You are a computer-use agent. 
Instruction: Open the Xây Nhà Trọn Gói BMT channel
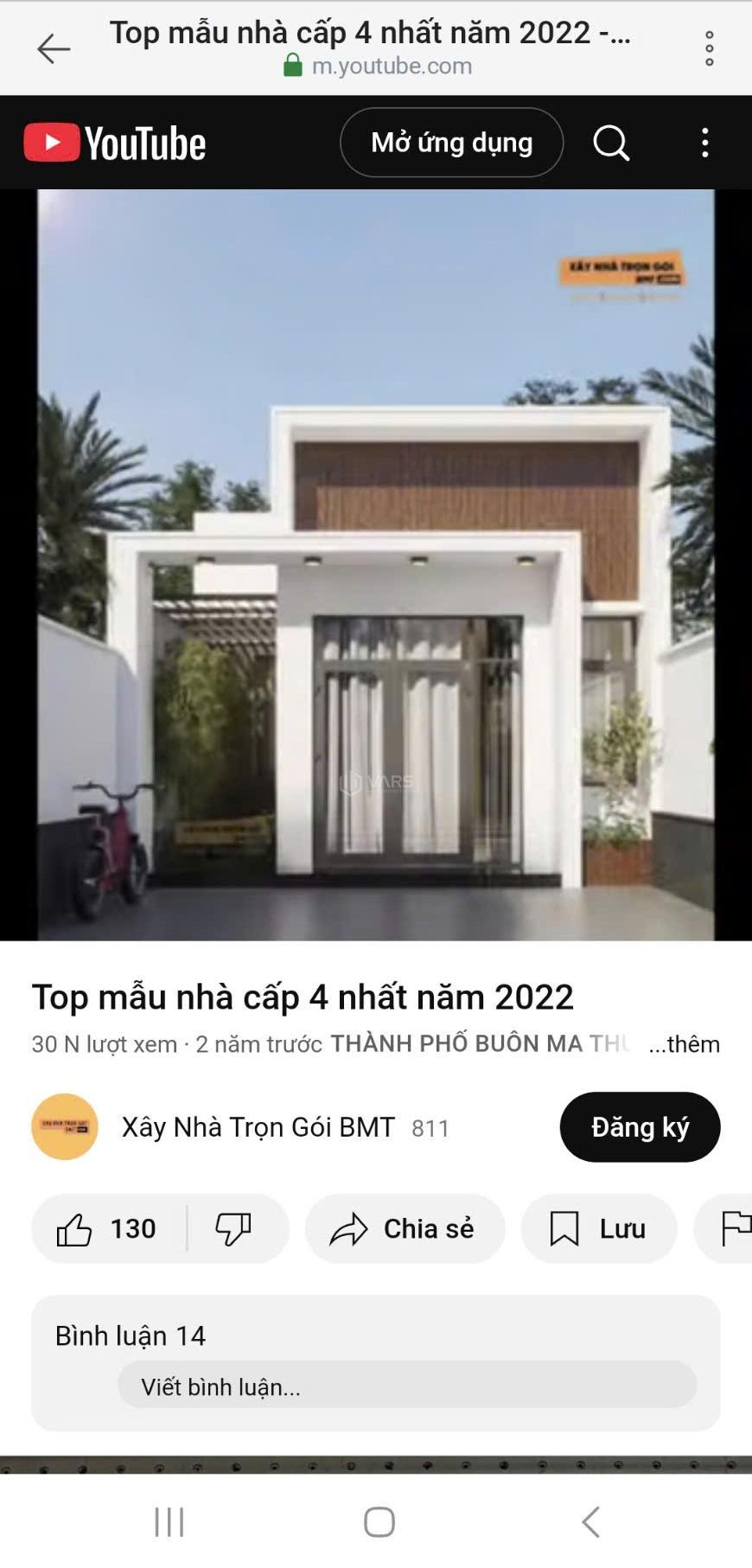pos(258,1127)
